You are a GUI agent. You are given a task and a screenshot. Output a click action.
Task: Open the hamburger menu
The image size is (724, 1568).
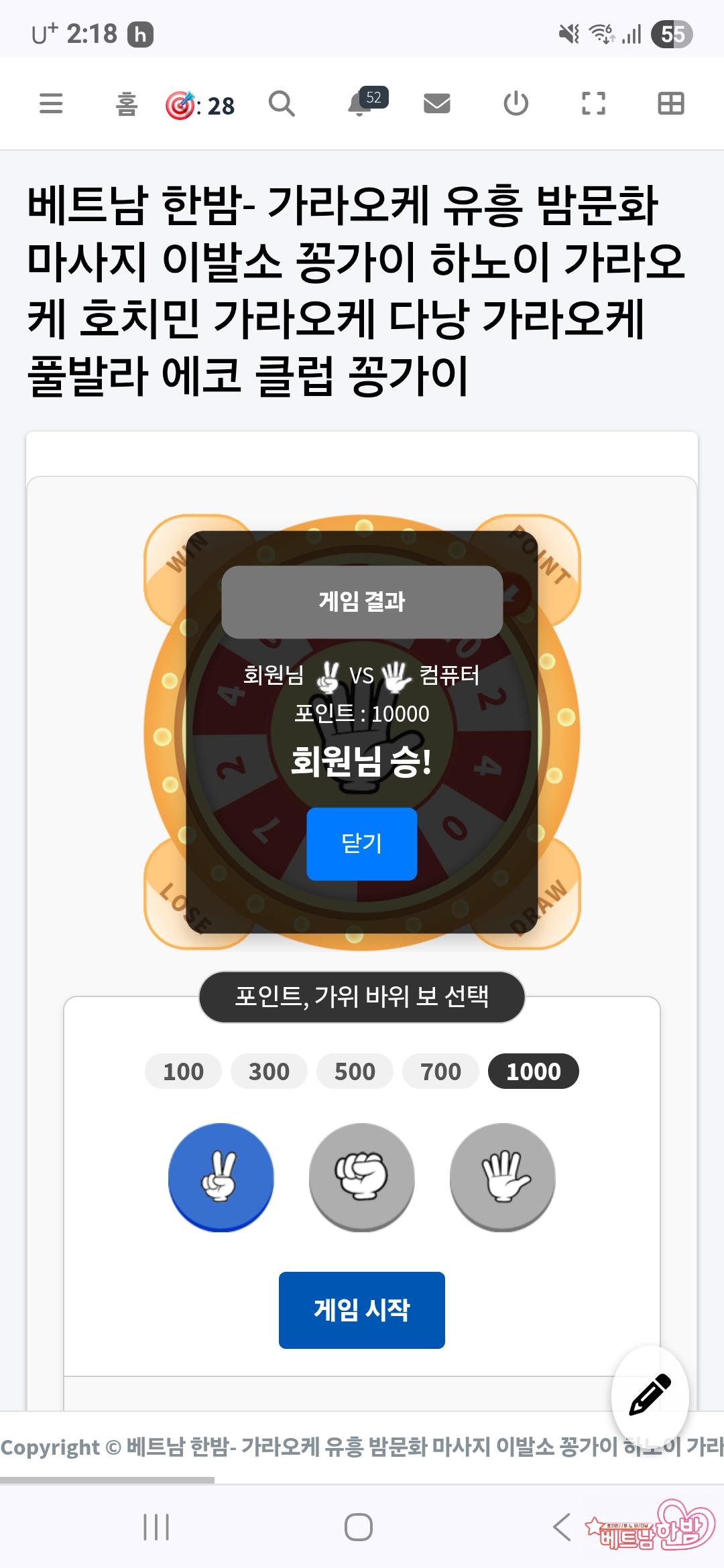pos(51,104)
